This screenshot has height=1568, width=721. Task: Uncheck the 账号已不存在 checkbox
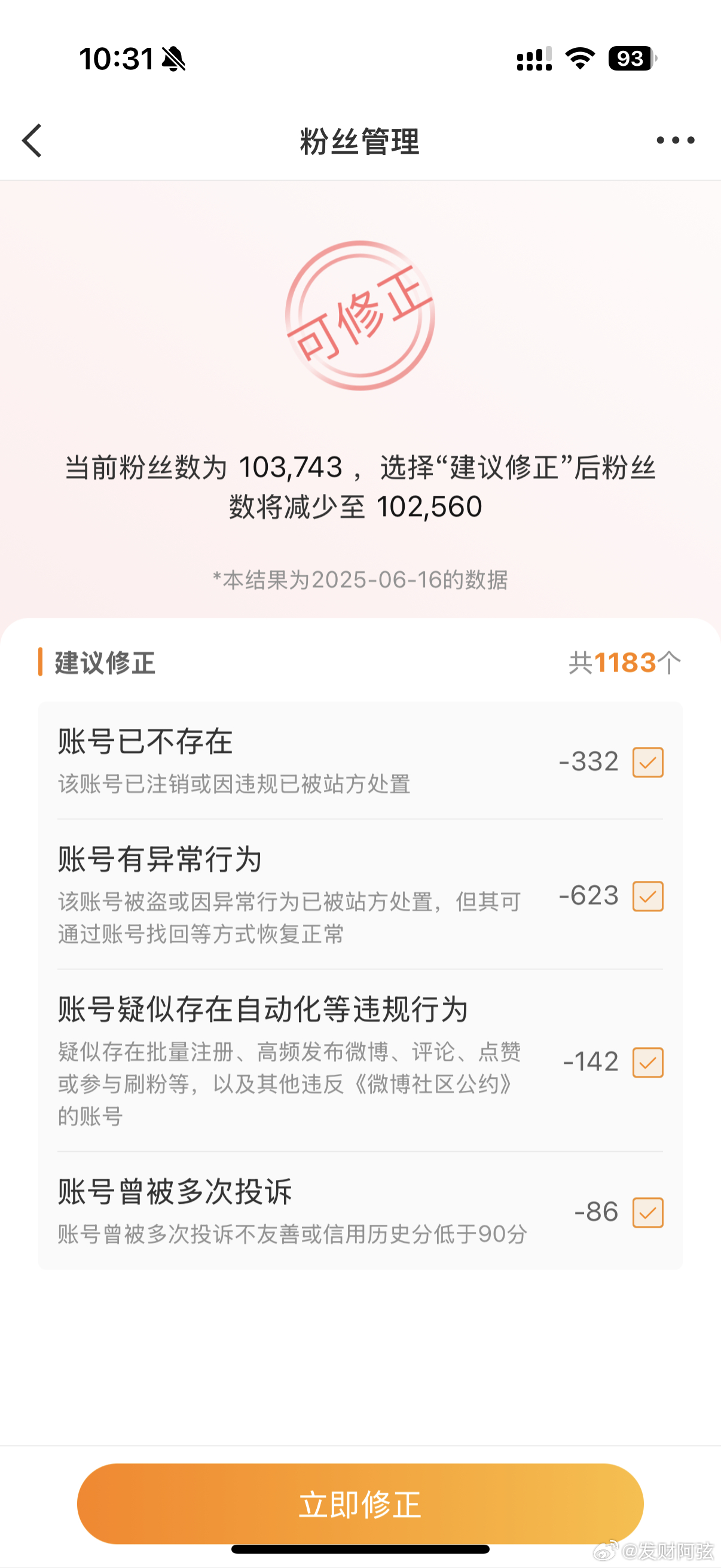point(647,762)
